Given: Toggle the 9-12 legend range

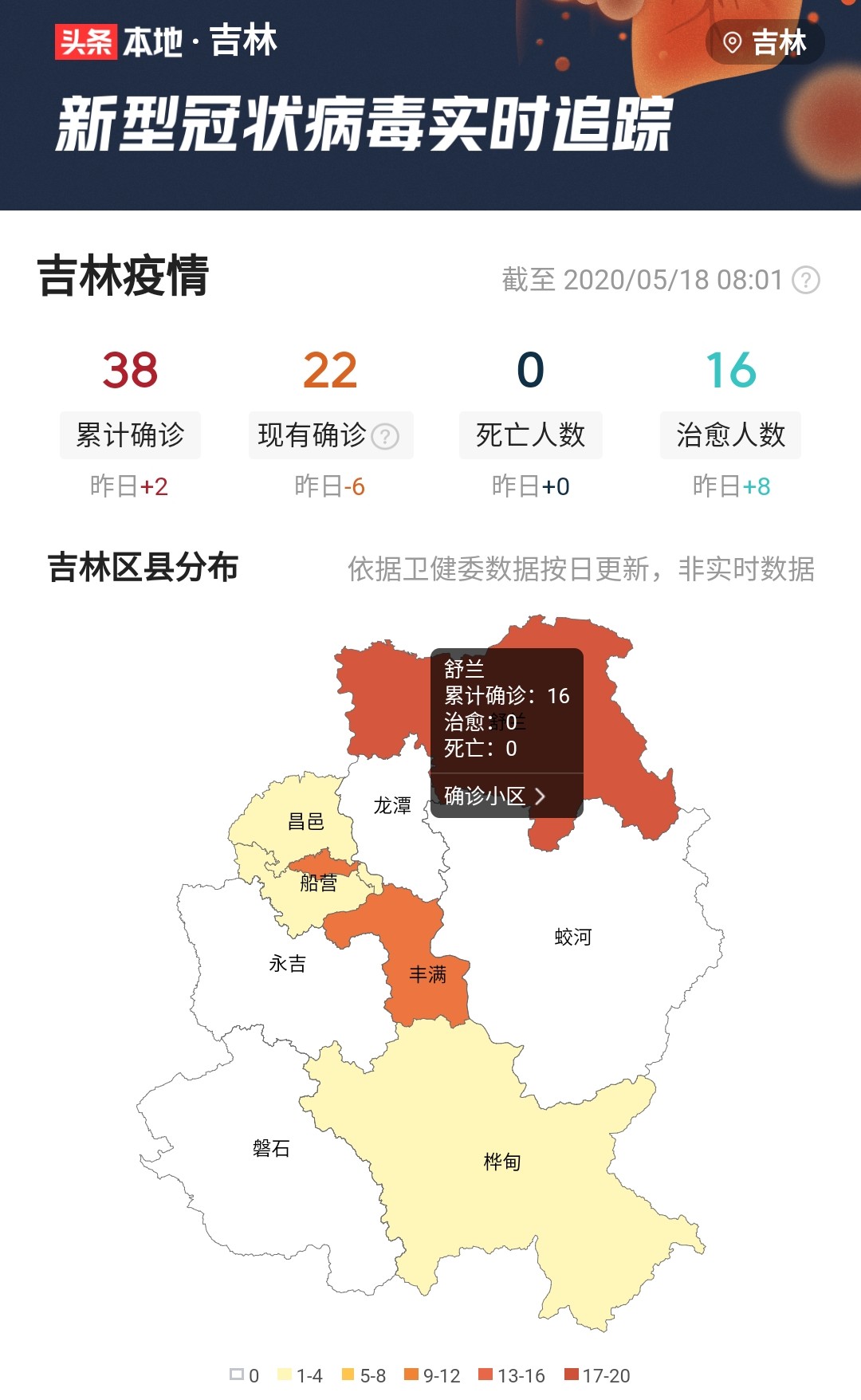Looking at the screenshot, I should pyautogui.click(x=432, y=1375).
